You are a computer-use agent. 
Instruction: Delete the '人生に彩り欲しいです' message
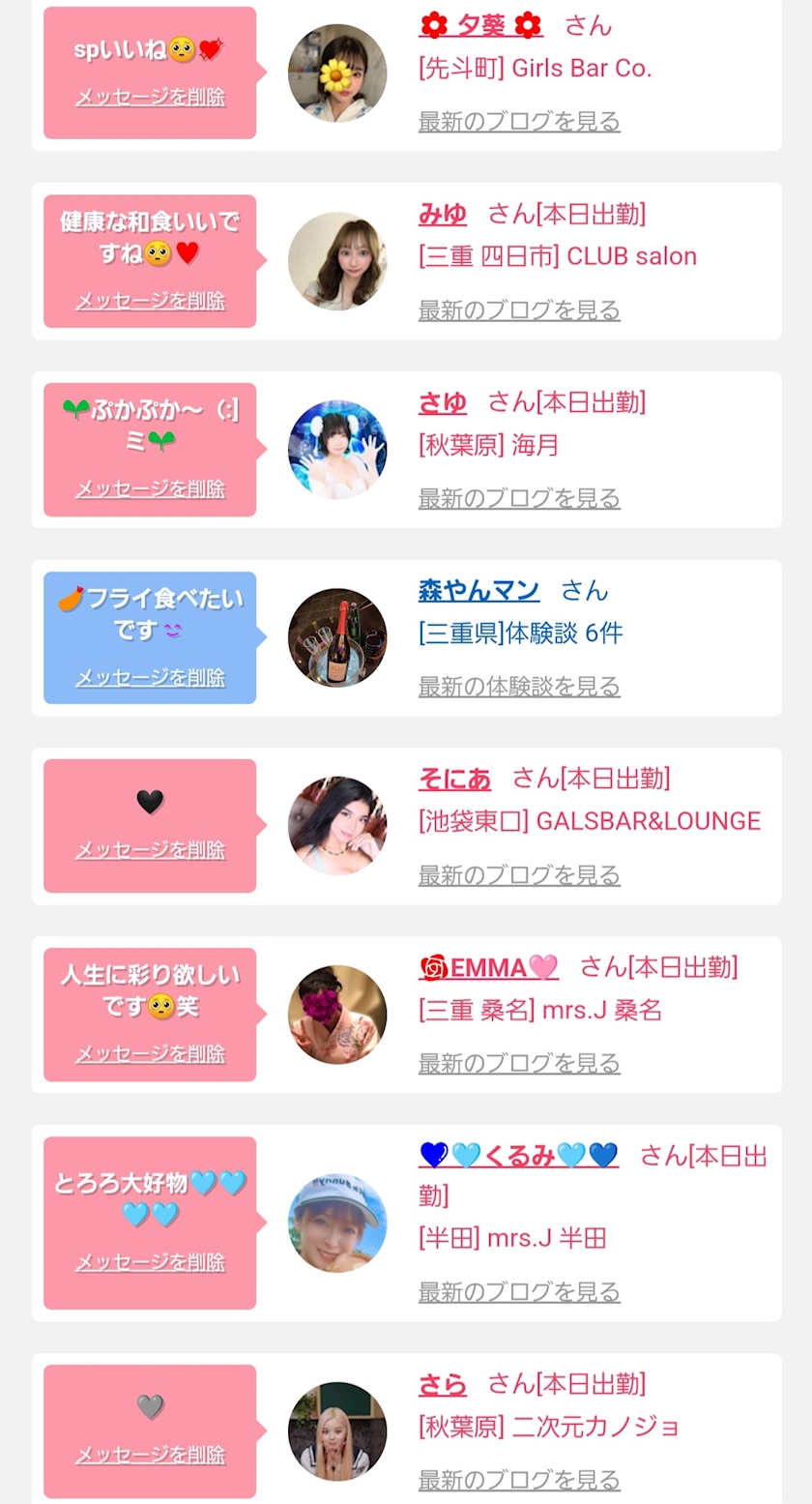coord(150,1053)
